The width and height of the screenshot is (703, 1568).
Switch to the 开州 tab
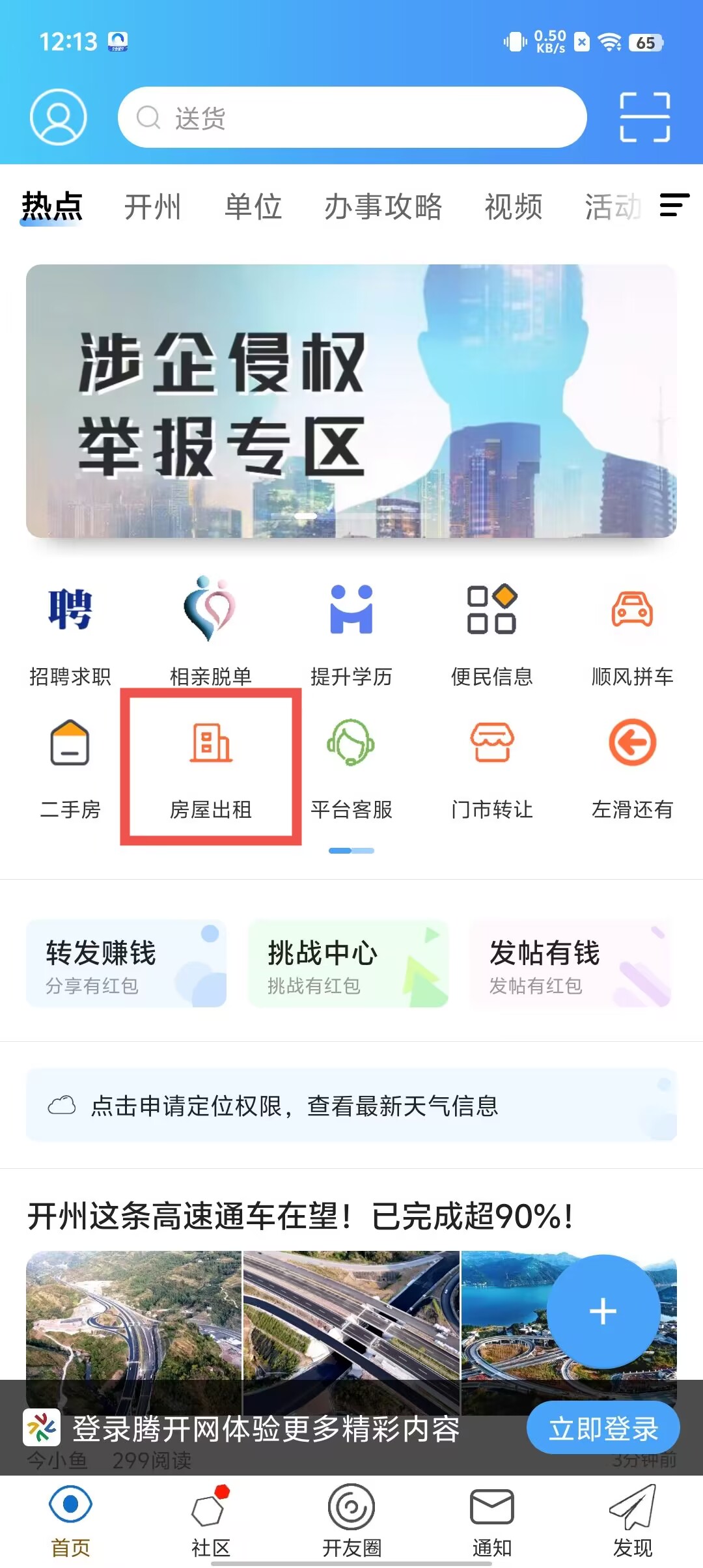pos(152,207)
